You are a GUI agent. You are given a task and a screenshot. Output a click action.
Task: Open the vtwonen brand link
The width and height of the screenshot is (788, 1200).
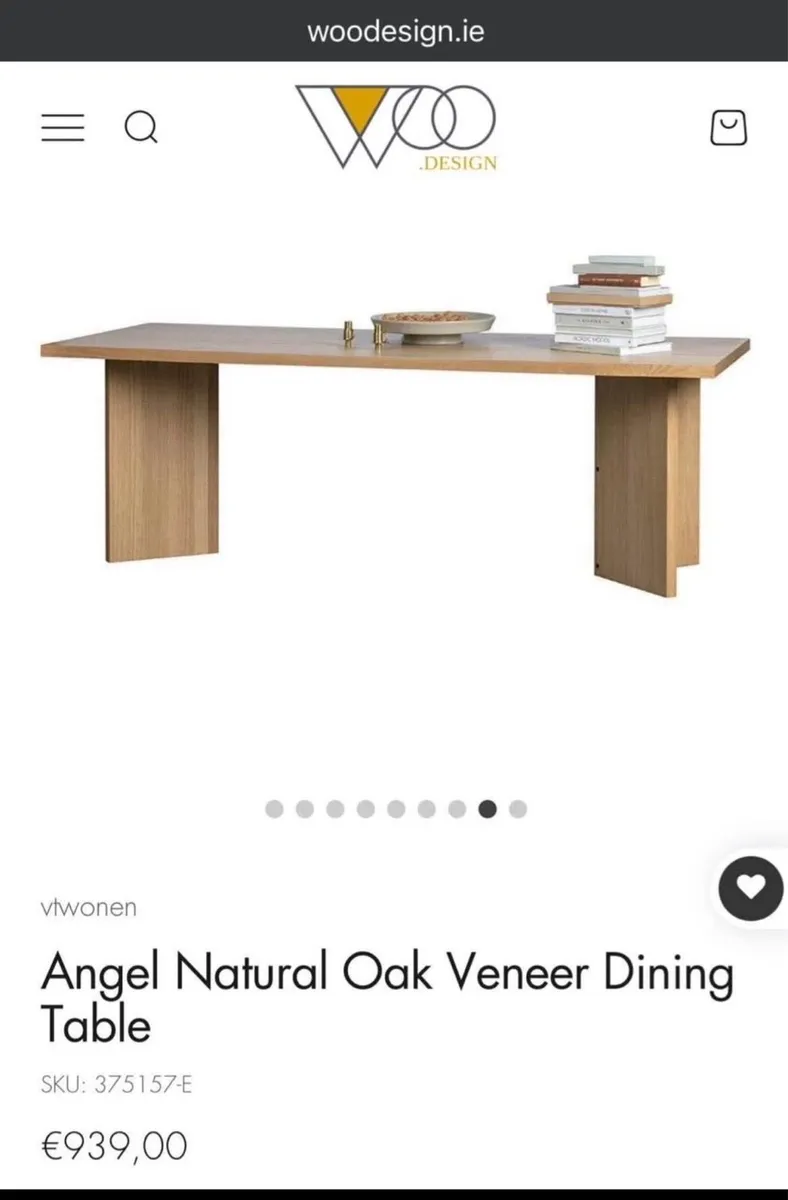[x=89, y=907]
